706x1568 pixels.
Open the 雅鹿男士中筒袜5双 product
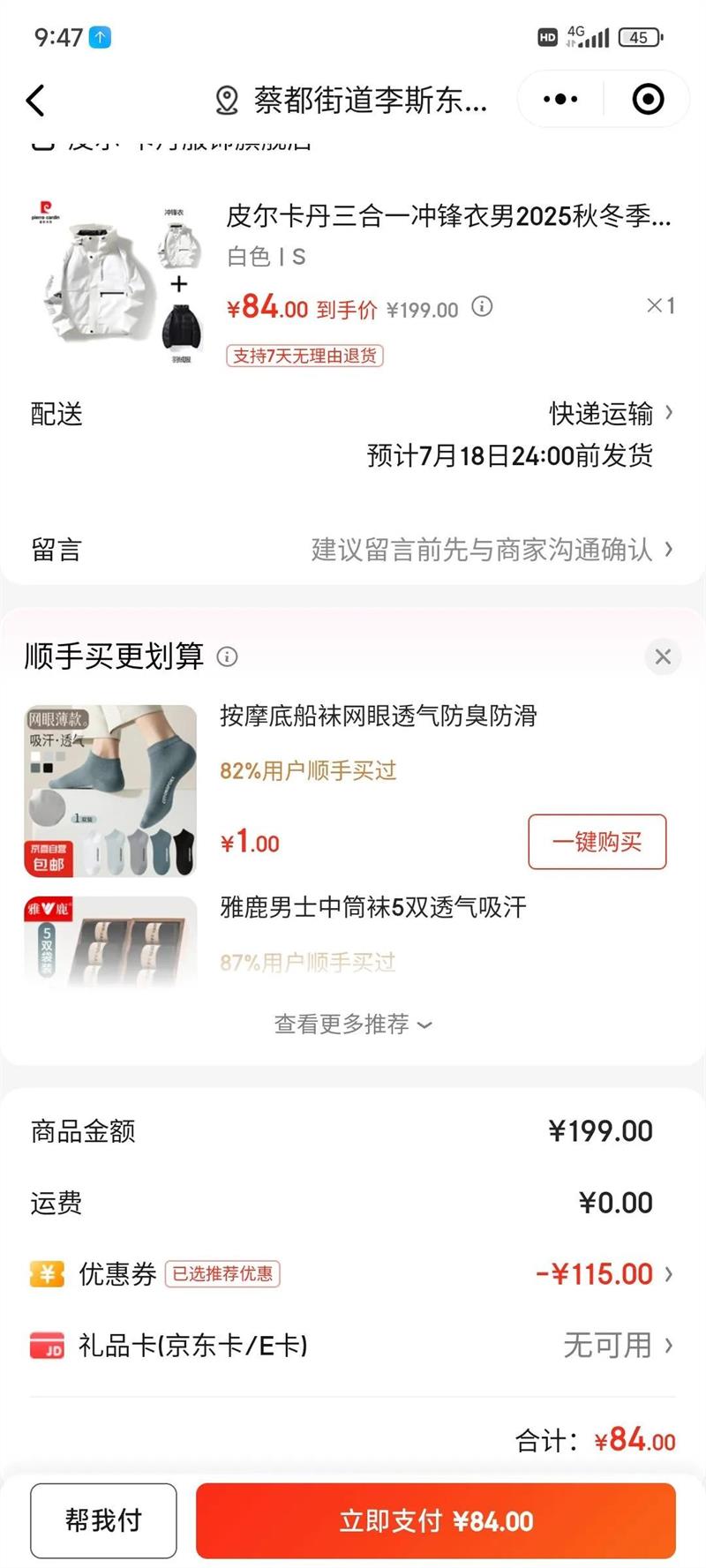[372, 908]
